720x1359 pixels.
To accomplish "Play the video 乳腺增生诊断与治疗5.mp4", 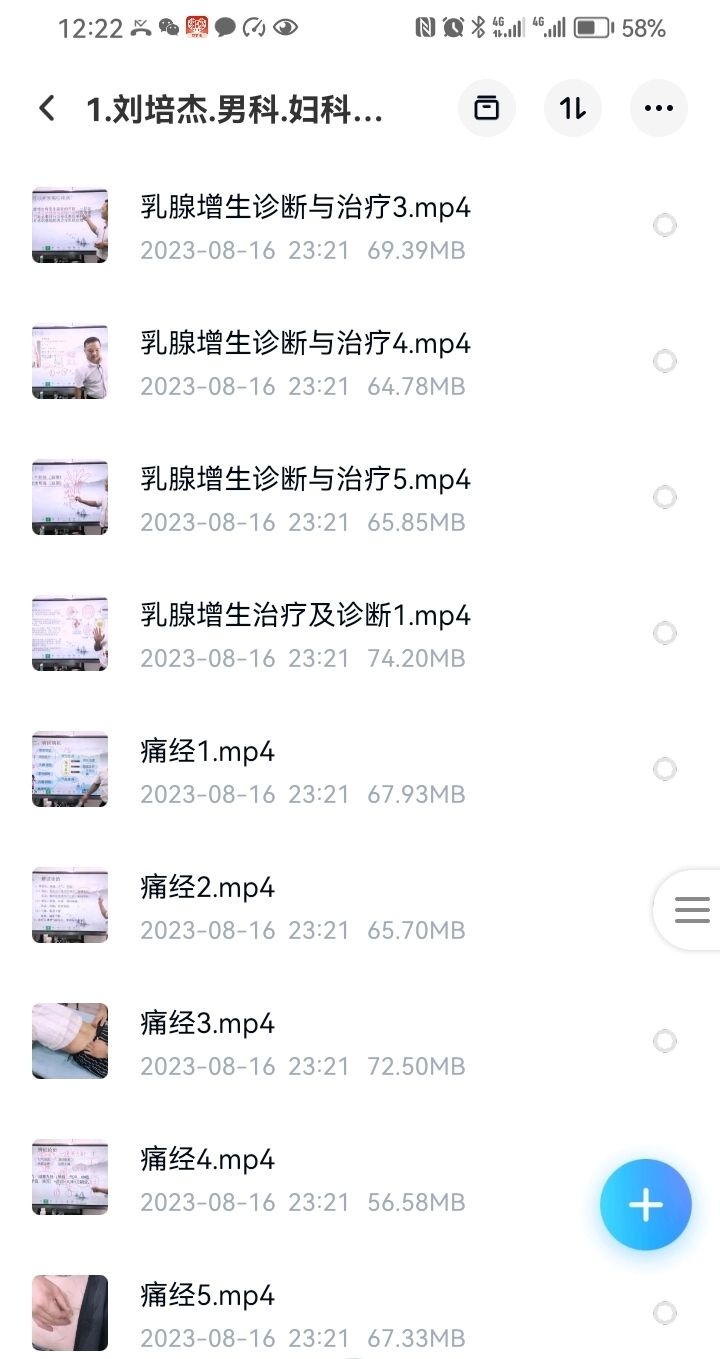I will click(x=305, y=480).
